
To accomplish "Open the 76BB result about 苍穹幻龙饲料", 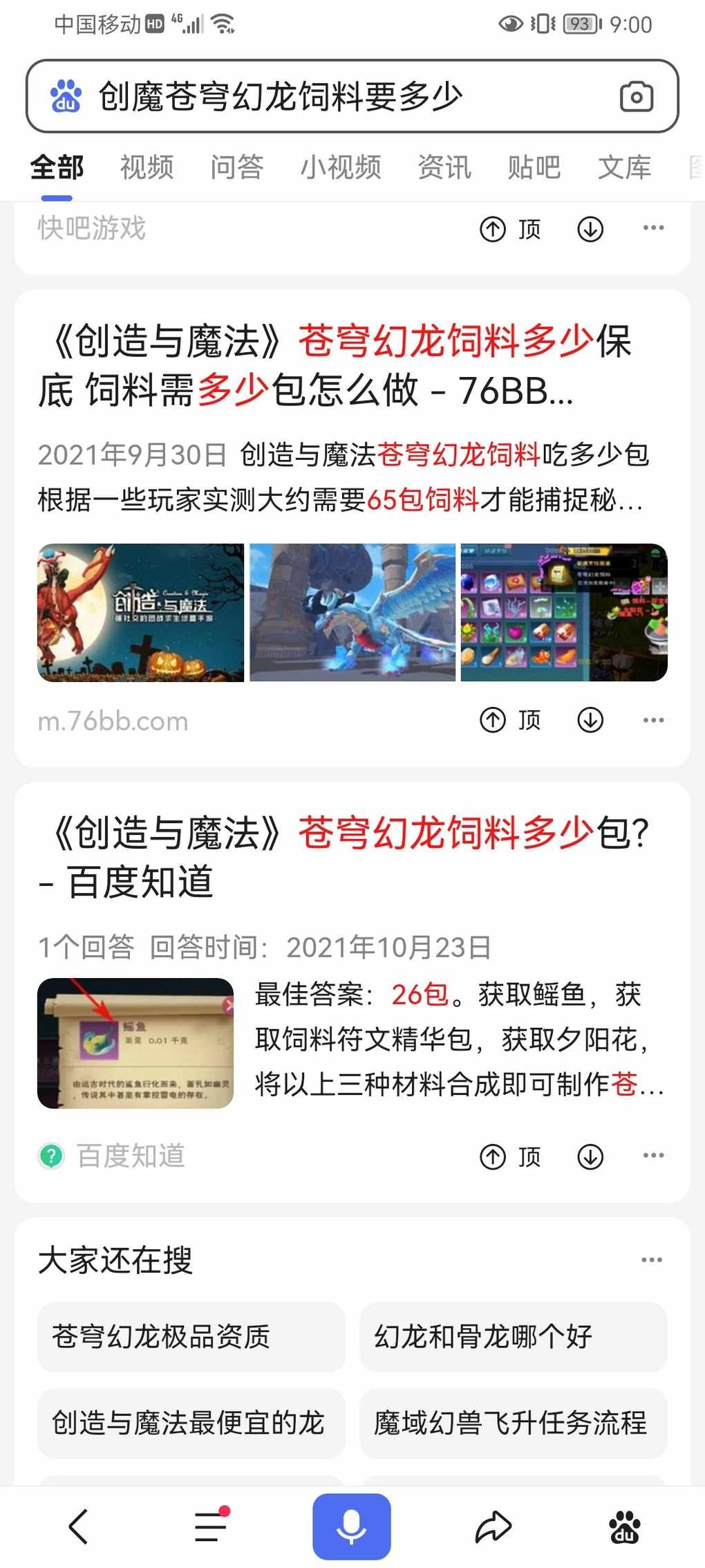I will 335,366.
